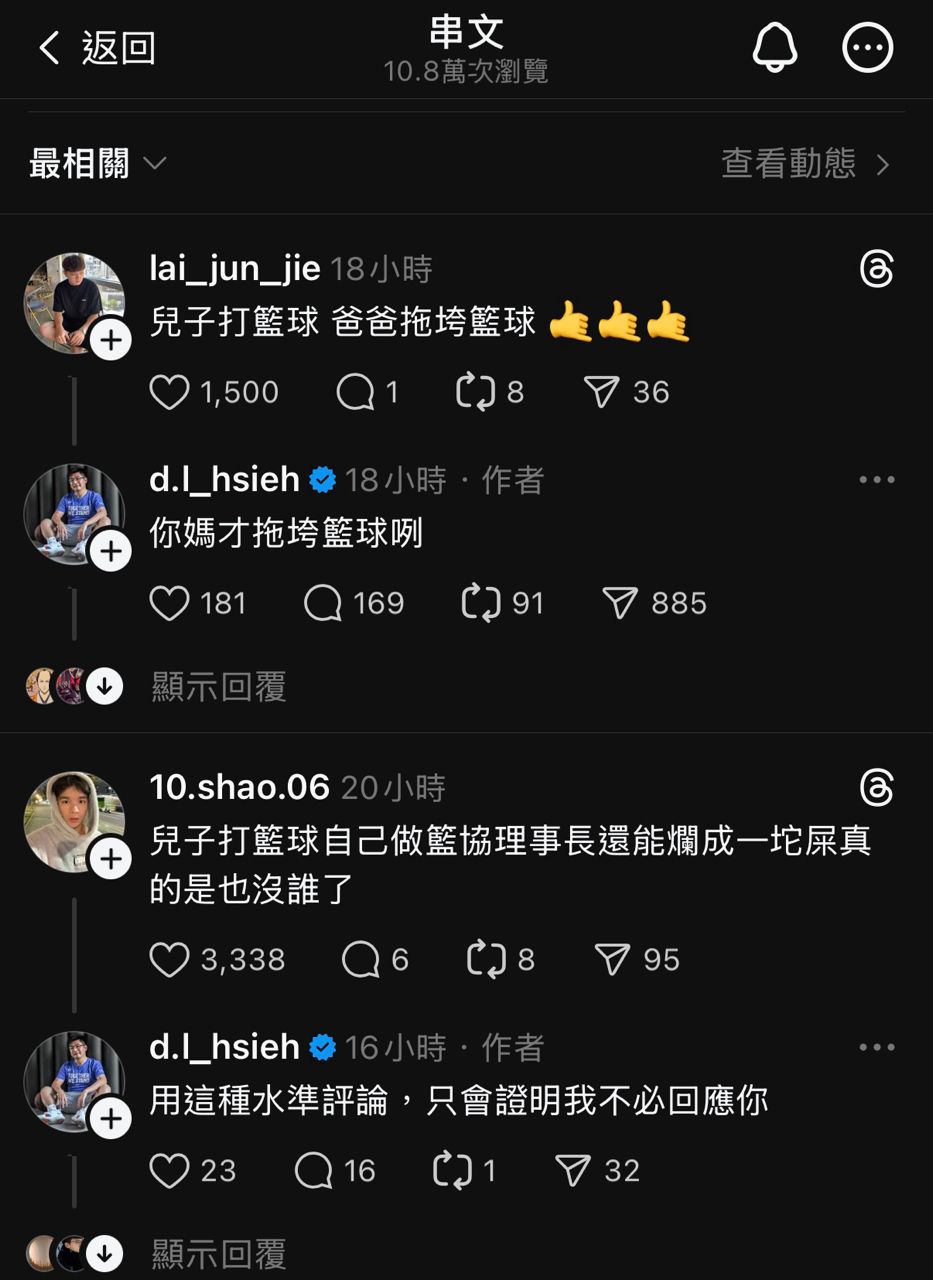The width and height of the screenshot is (933, 1280).
Task: Open lai_jun_jie's profile username
Action: (x=235, y=268)
